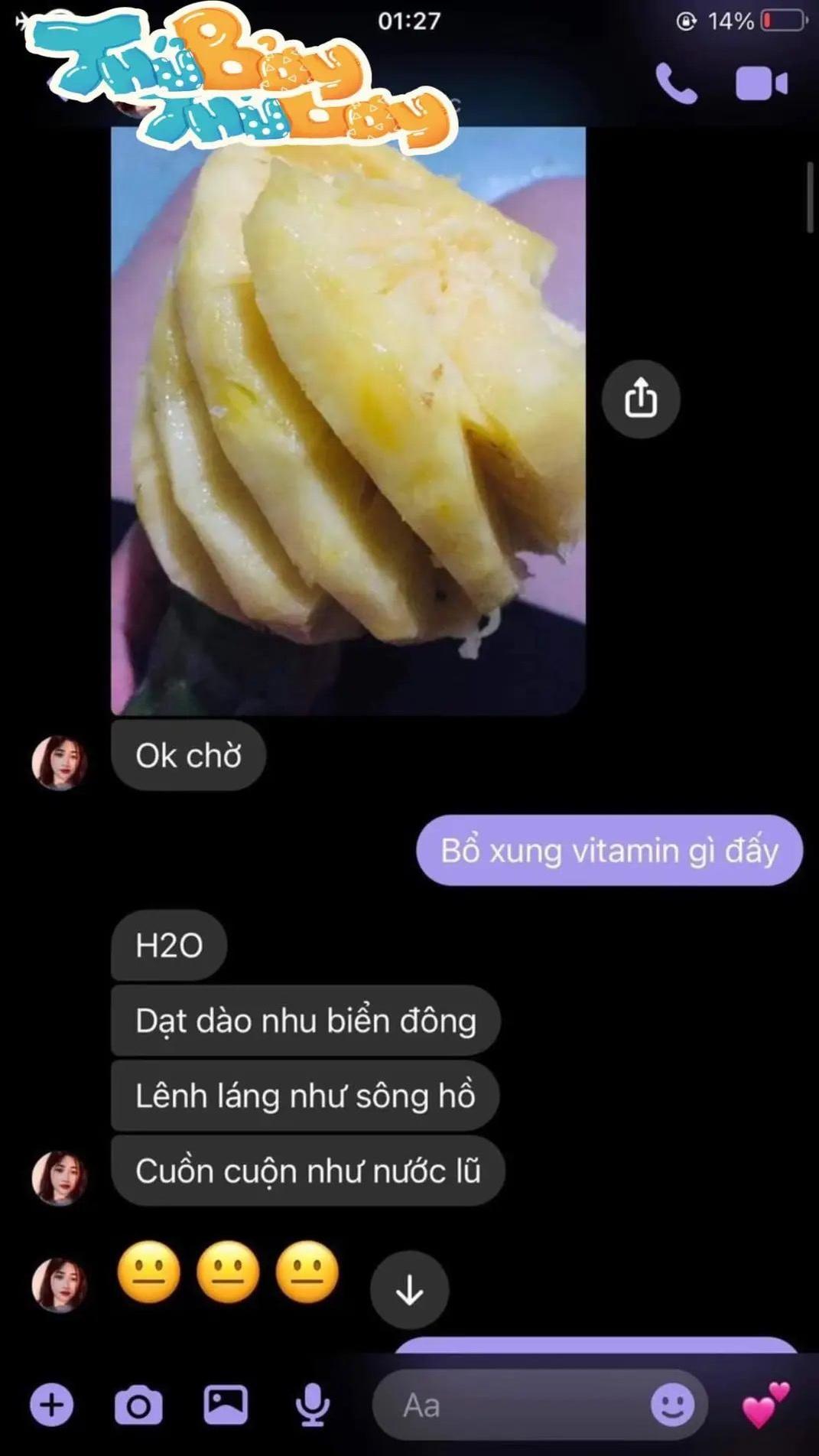Jump to the latest messages

(409, 1290)
